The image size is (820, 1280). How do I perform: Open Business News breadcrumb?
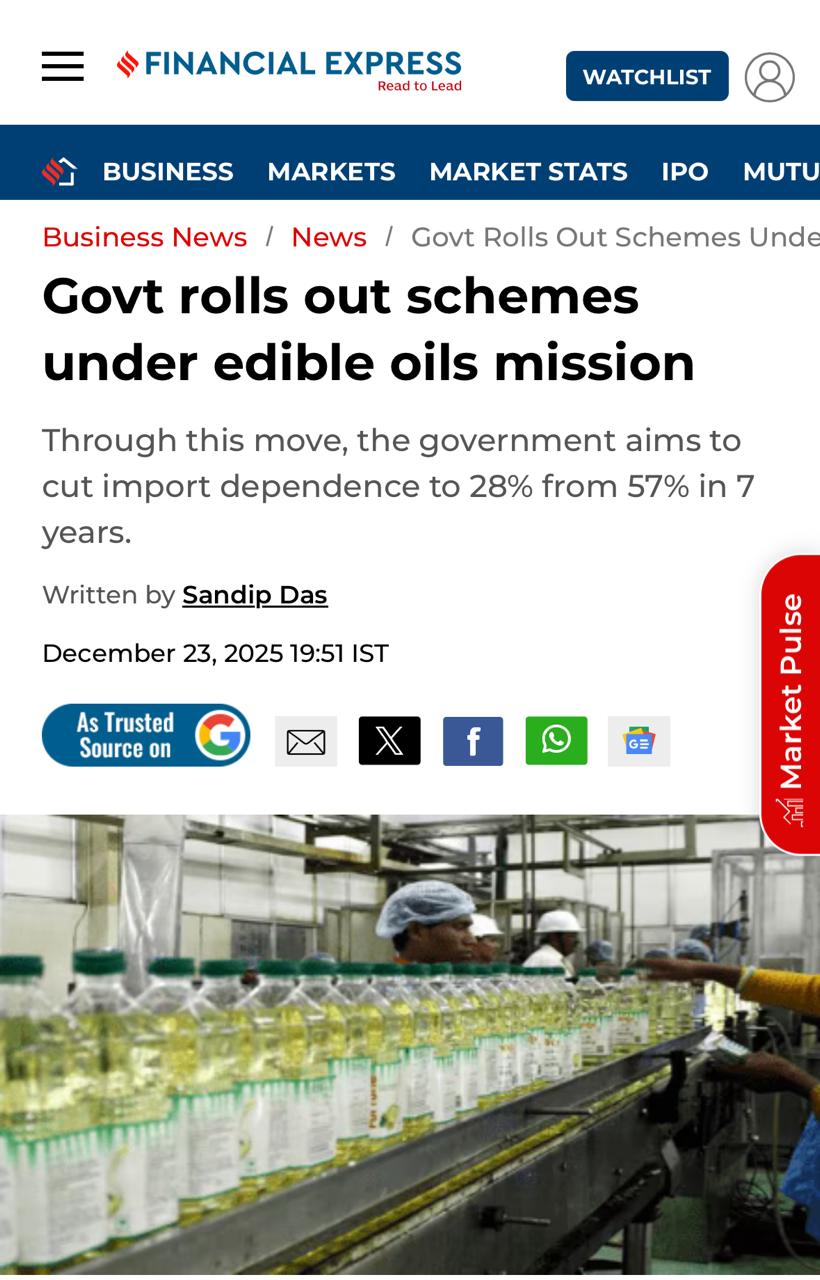tap(144, 237)
